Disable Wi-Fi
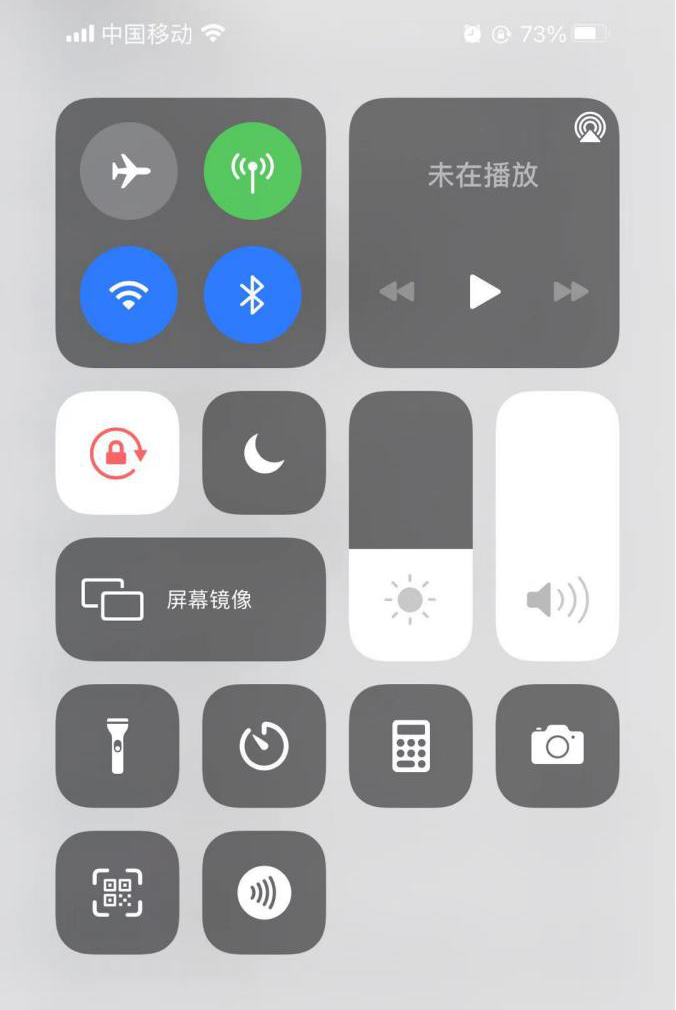 tap(129, 295)
